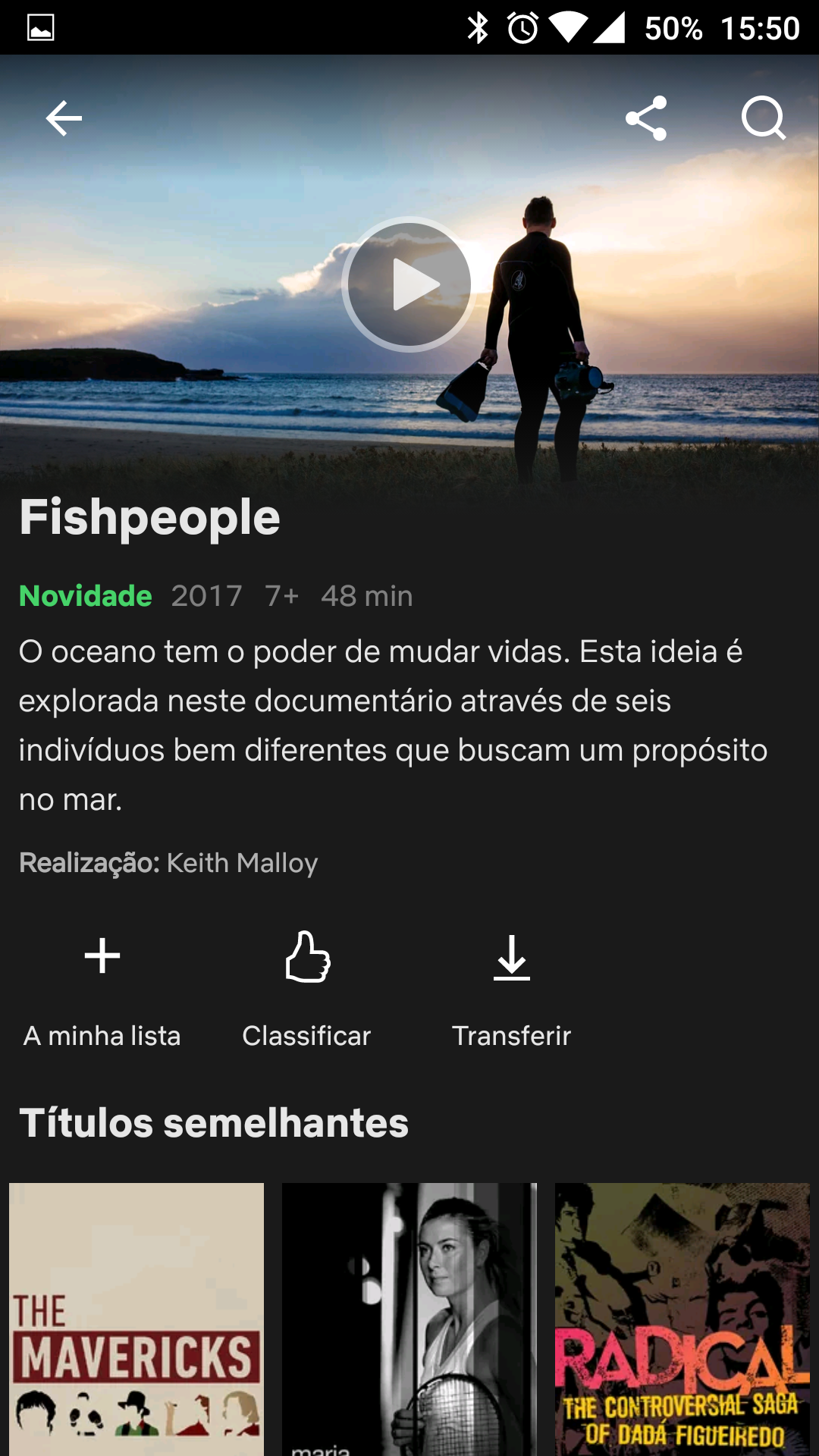
Task: Go back using the arrow icon
Action: click(x=64, y=118)
